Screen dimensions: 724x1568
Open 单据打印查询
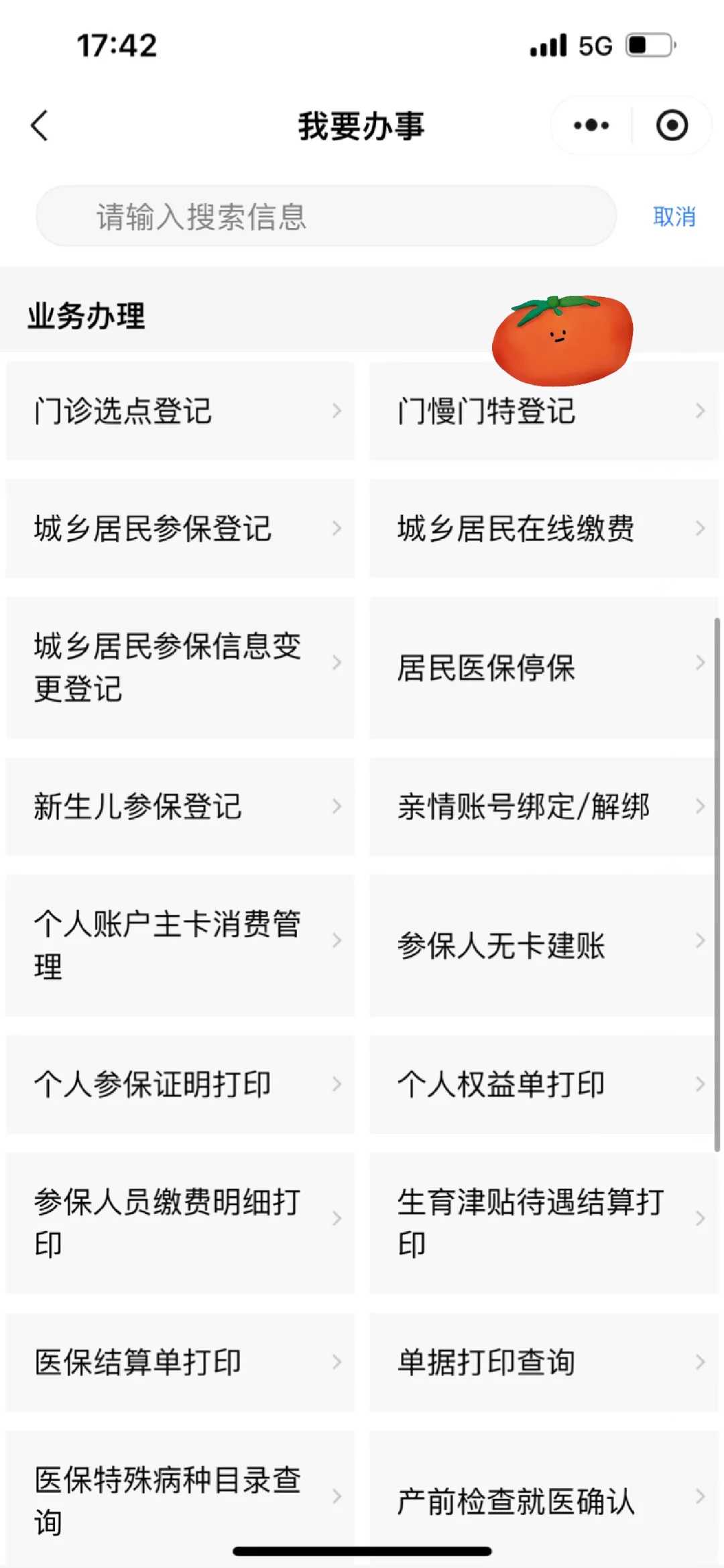pyautogui.click(x=543, y=1362)
